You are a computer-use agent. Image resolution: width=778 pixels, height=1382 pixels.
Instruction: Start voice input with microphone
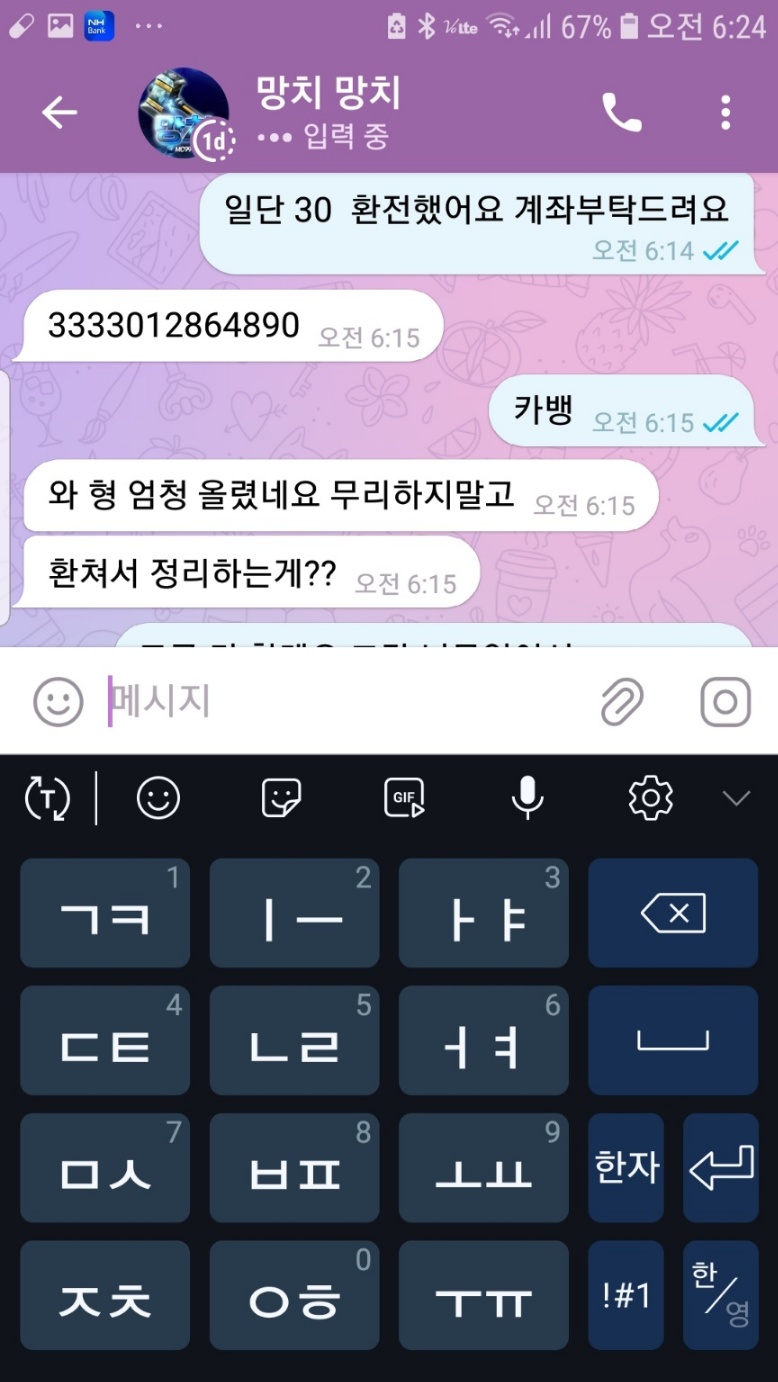tap(527, 798)
